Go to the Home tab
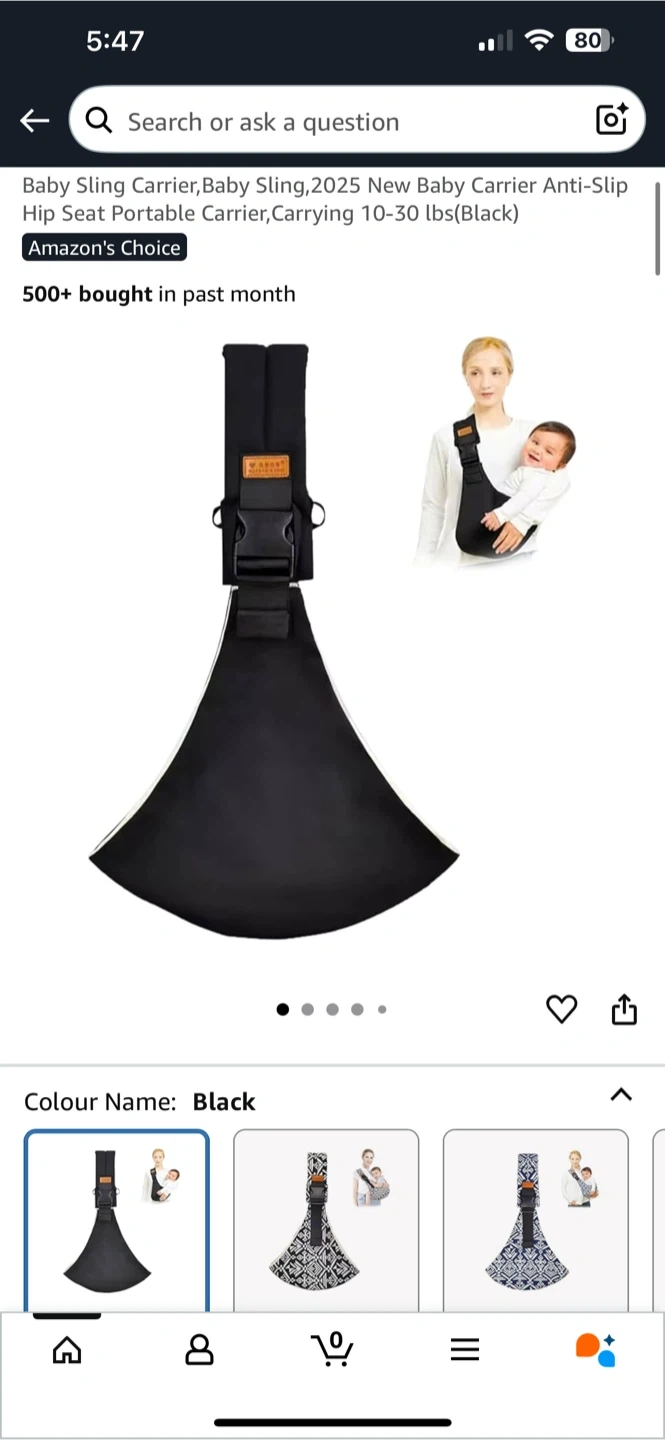Viewport: 665px width, 1440px height. tap(67, 1350)
